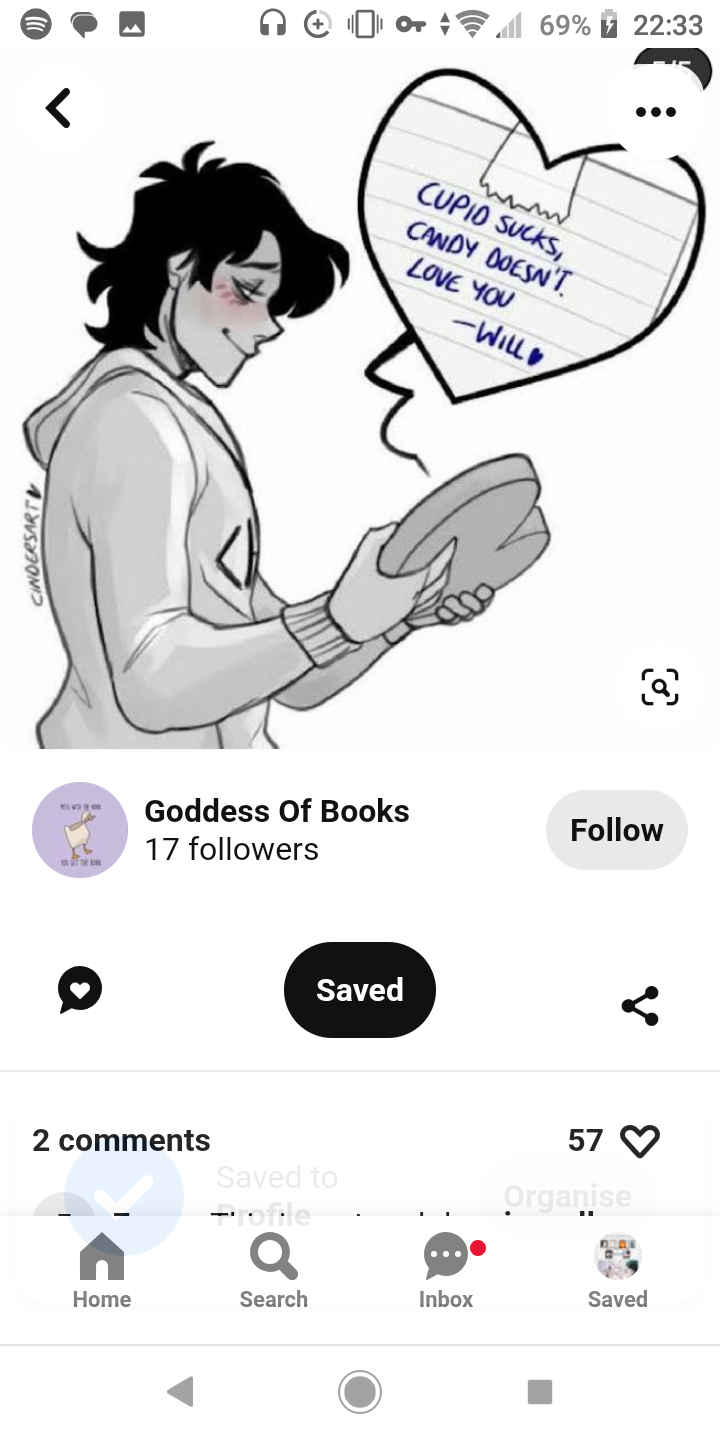Like the pin with the heart icon
This screenshot has width=720, height=1440.
pyautogui.click(x=640, y=1141)
